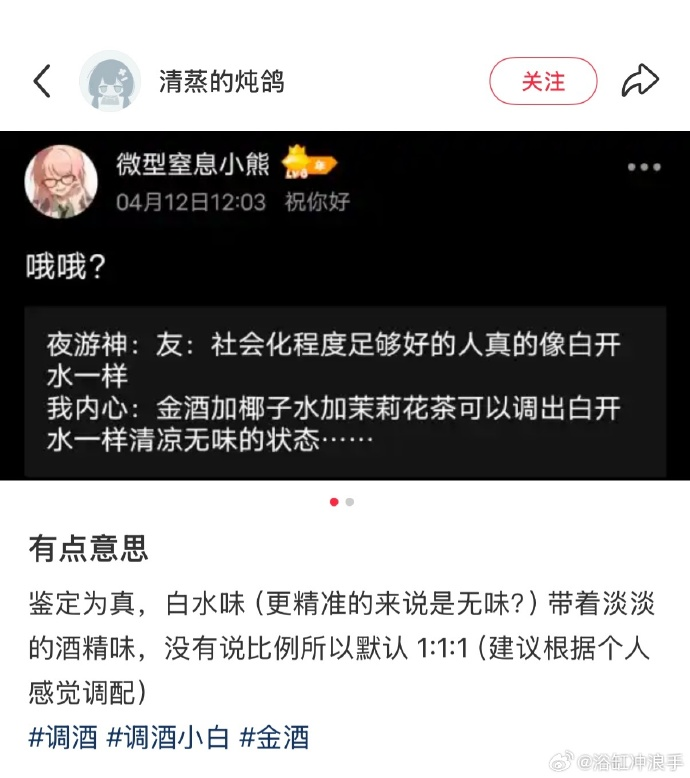
Task: Open the #调酒 hashtag
Action: (x=63, y=738)
